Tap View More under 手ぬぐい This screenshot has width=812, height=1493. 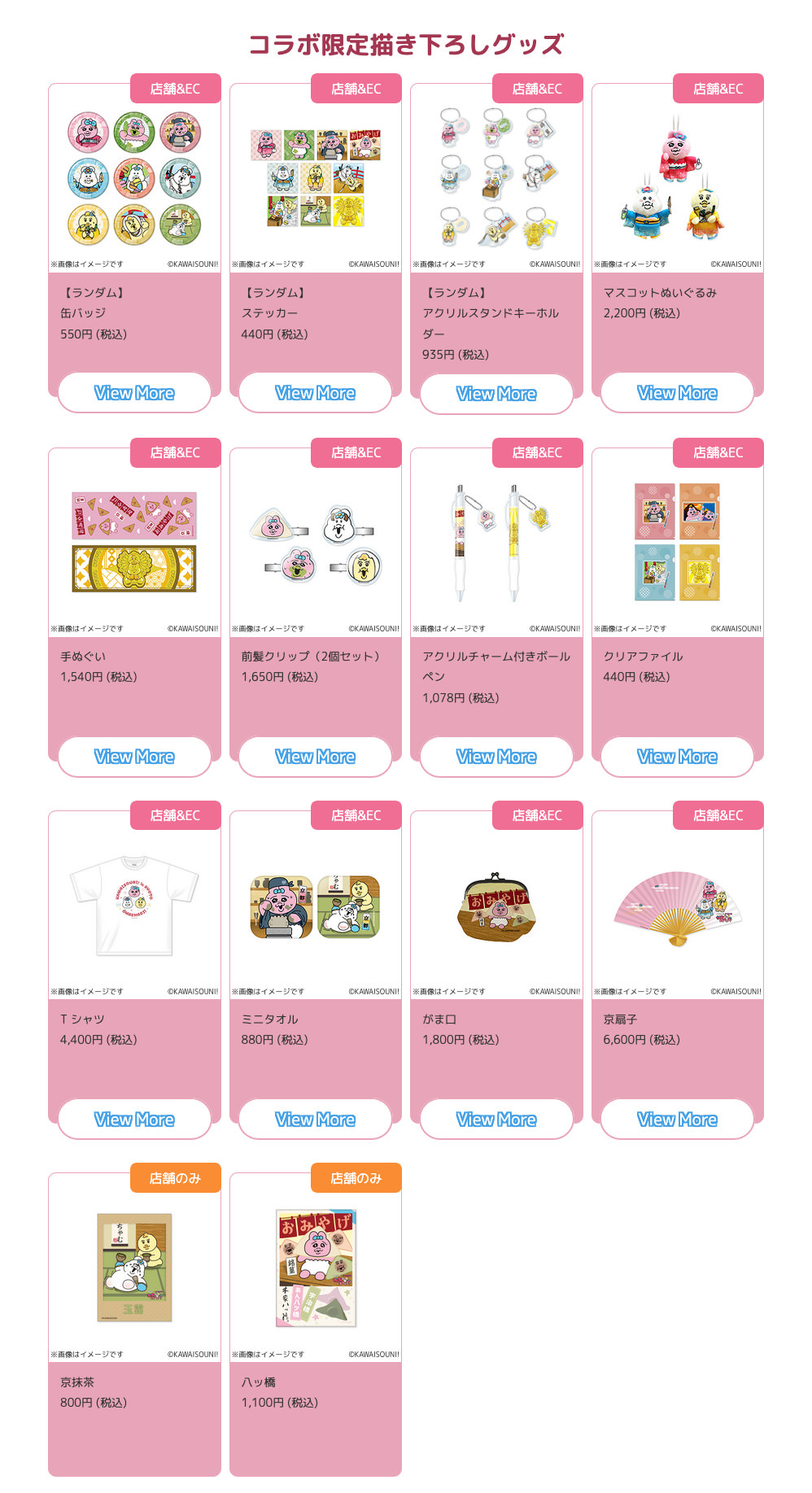(134, 757)
